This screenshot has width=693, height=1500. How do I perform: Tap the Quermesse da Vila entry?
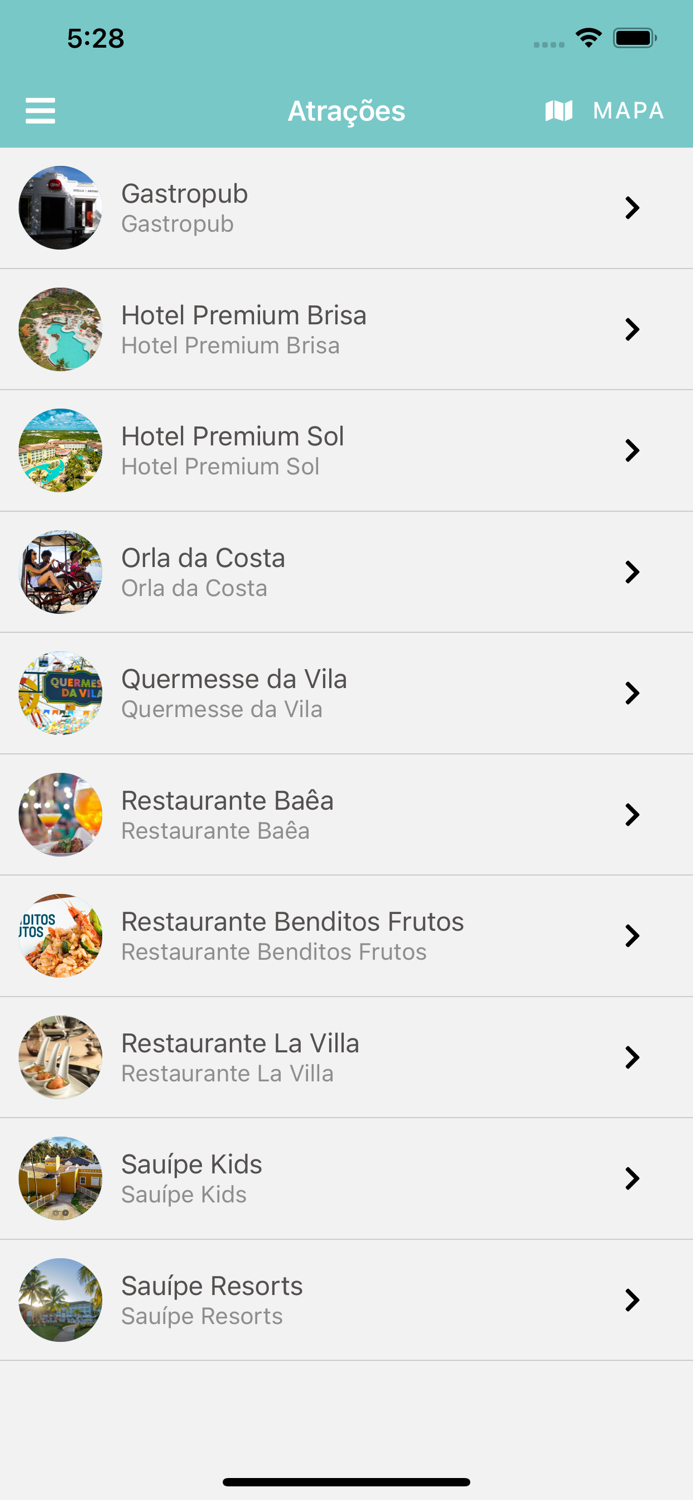346,693
